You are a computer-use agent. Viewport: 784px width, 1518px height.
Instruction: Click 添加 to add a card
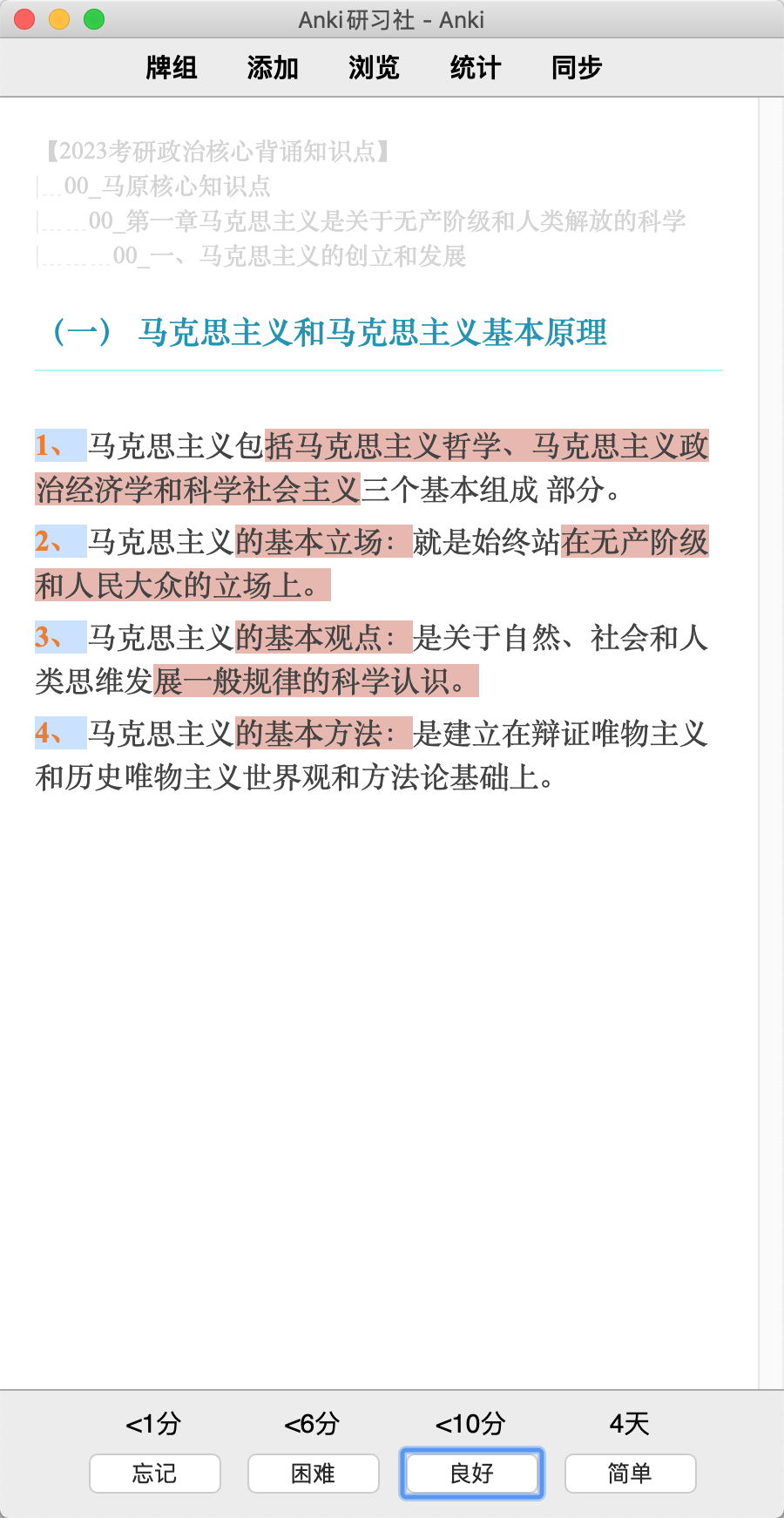click(273, 67)
